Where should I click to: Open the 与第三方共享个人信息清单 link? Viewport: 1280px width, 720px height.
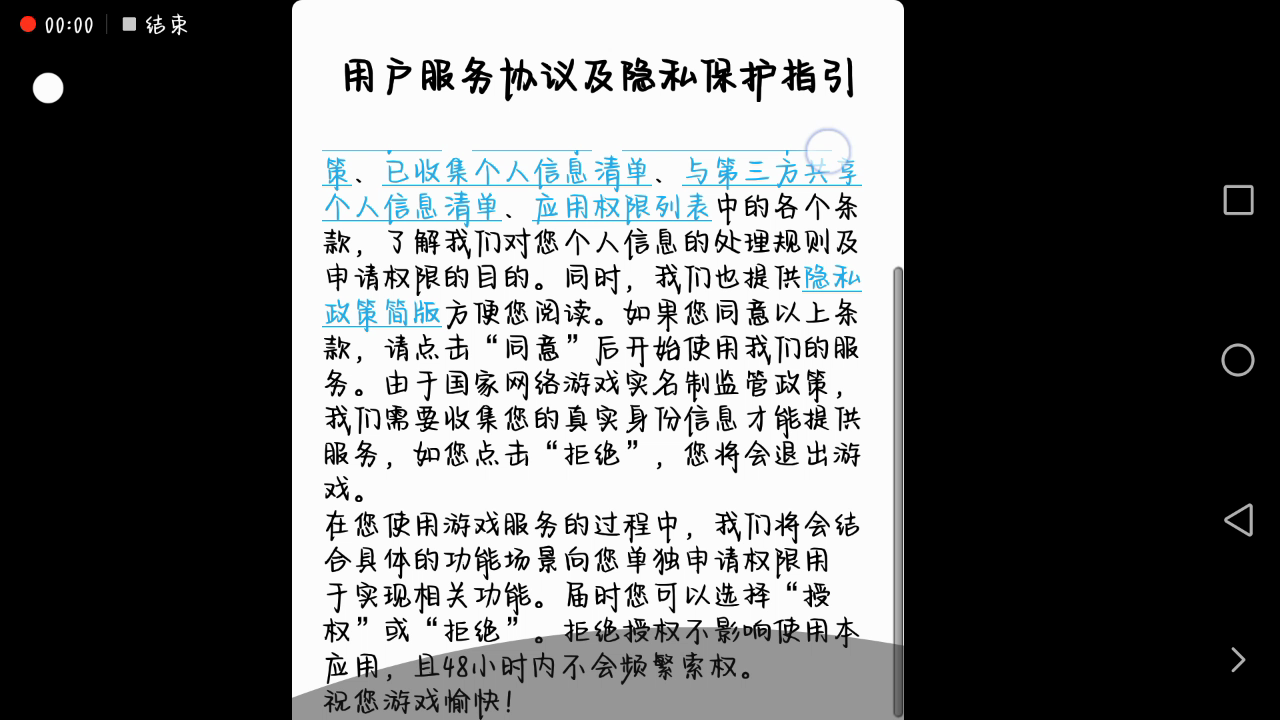coord(770,173)
